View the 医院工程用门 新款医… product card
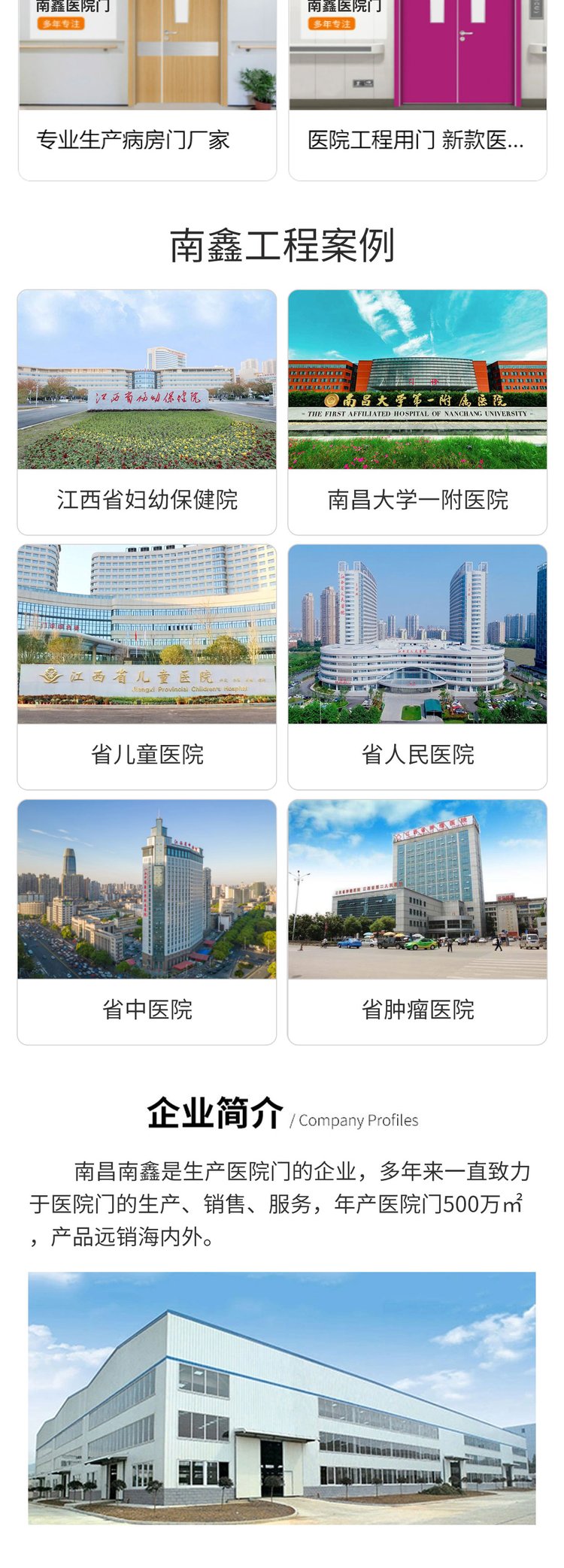Screen dimensions: 564x1568 tap(417, 90)
